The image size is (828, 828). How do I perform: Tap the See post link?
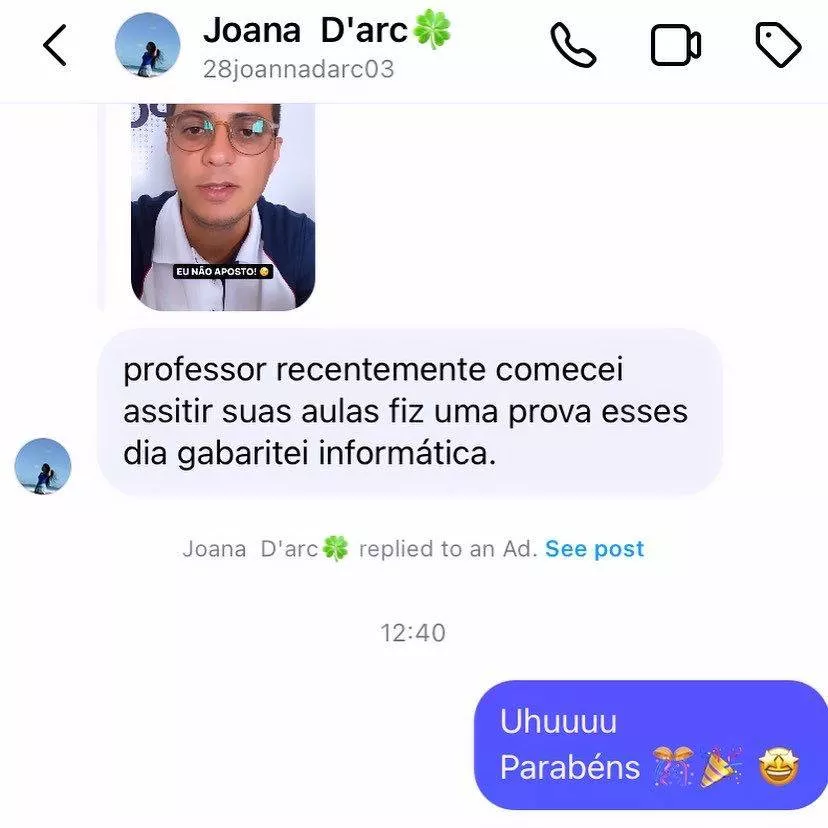(x=595, y=549)
